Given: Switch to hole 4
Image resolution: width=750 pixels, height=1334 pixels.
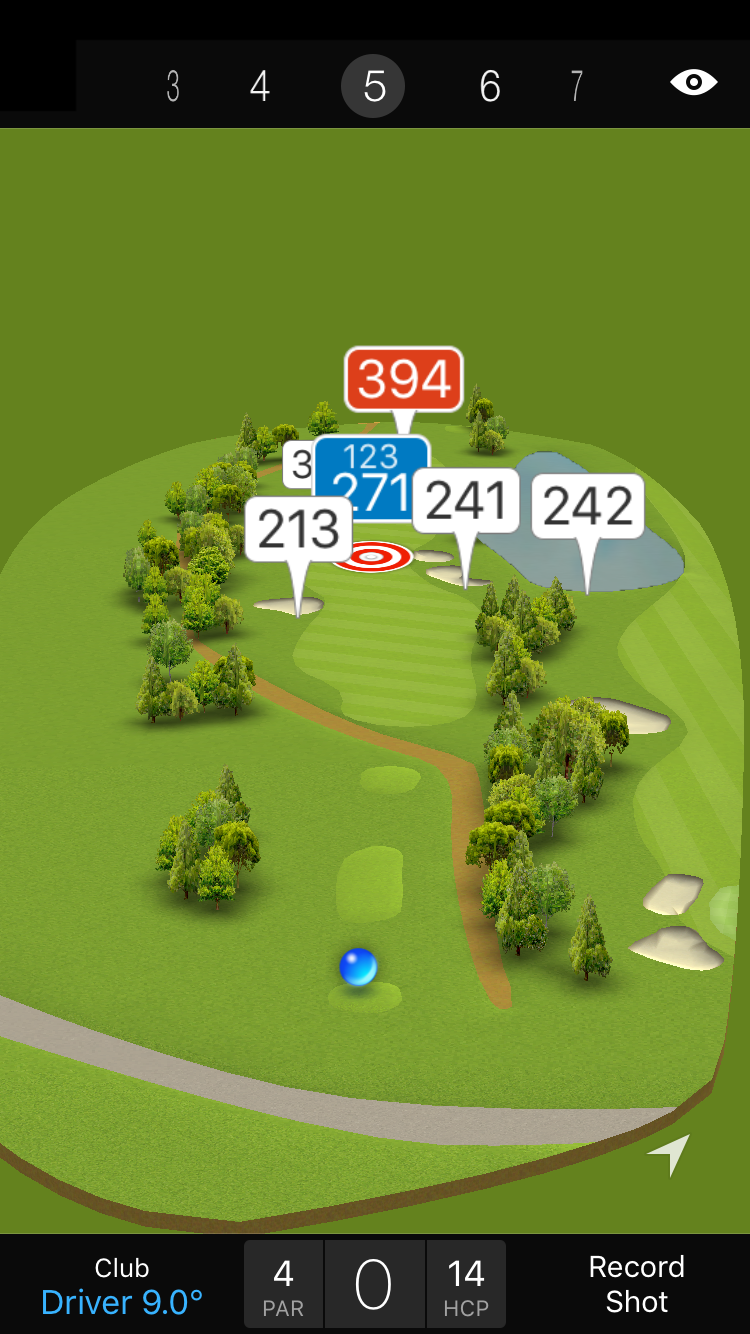Looking at the screenshot, I should pyautogui.click(x=260, y=87).
